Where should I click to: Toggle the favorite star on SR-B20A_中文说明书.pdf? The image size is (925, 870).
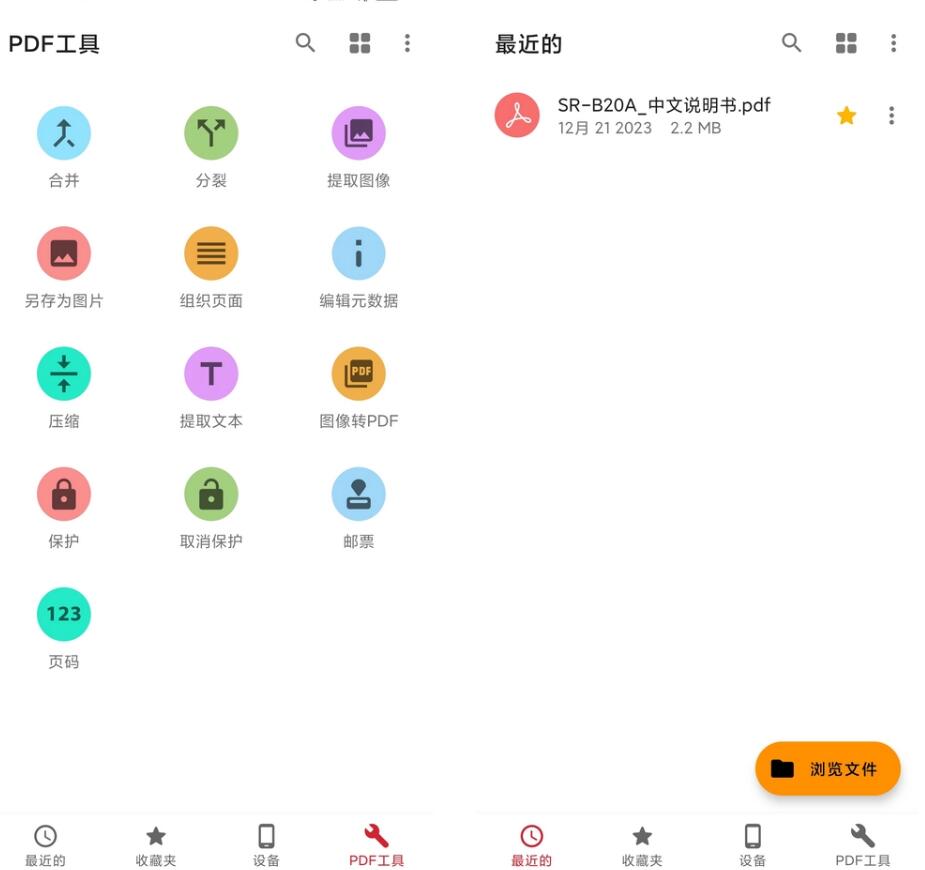[846, 116]
